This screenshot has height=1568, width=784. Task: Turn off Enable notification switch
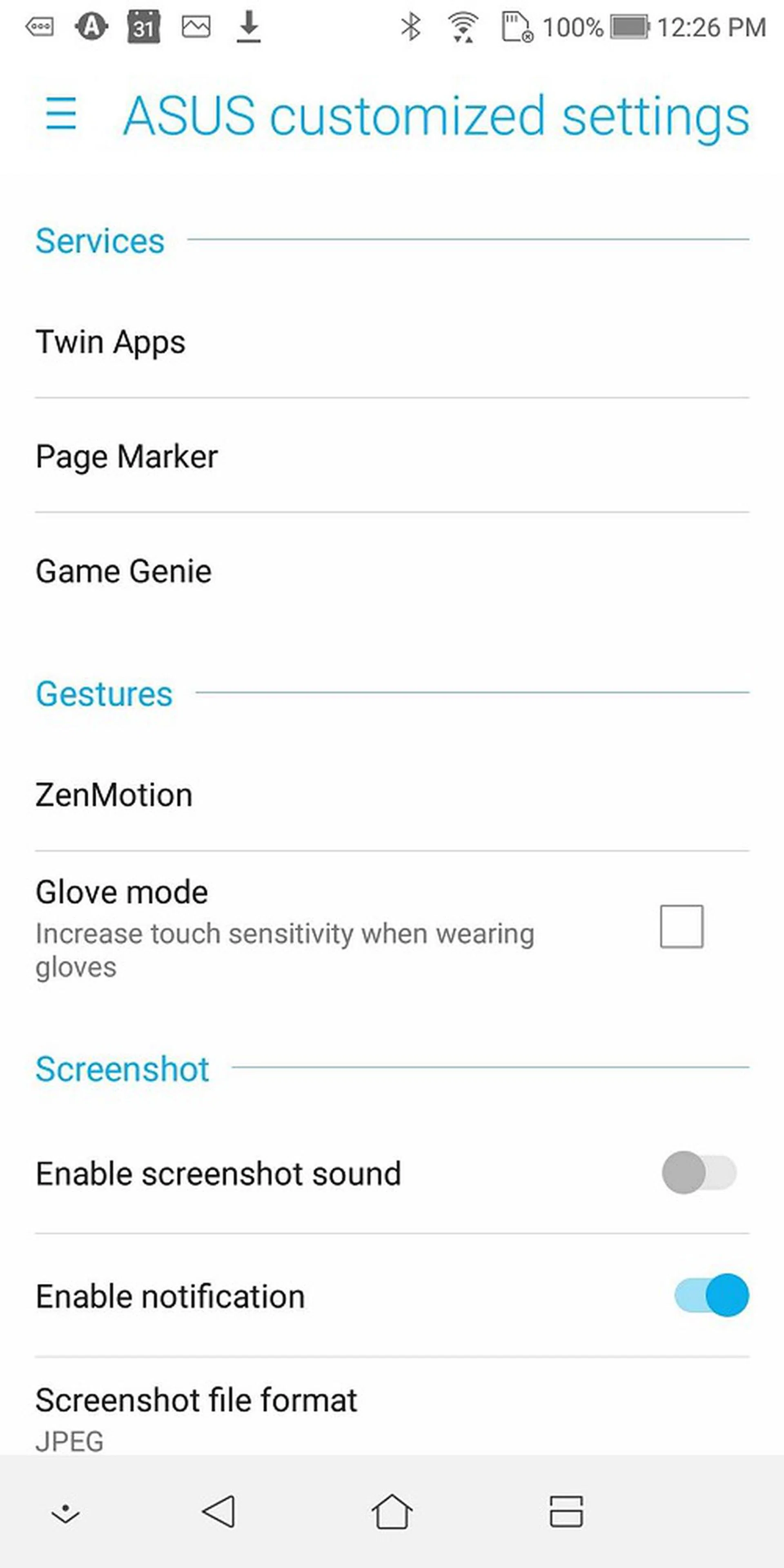click(711, 1295)
